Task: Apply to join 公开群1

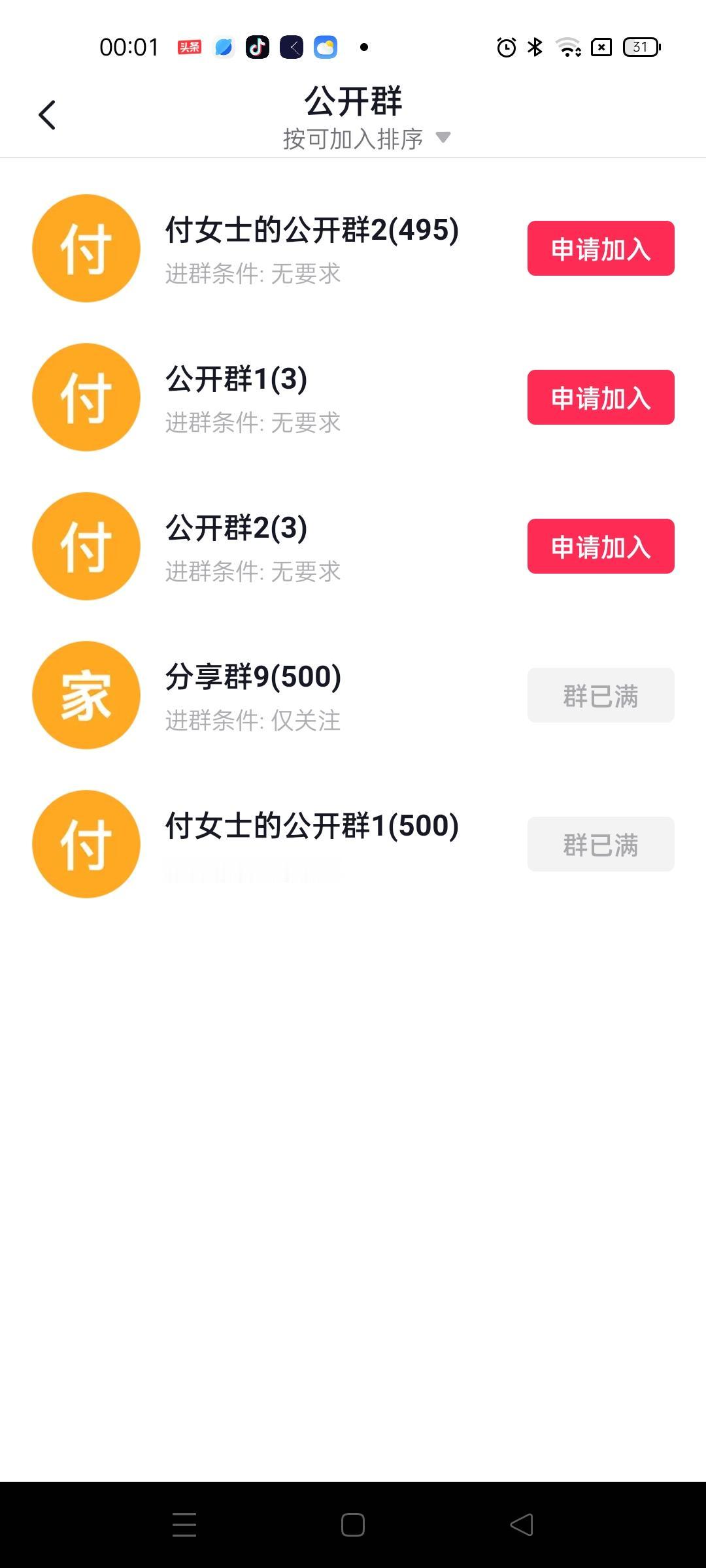Action: pos(601,397)
